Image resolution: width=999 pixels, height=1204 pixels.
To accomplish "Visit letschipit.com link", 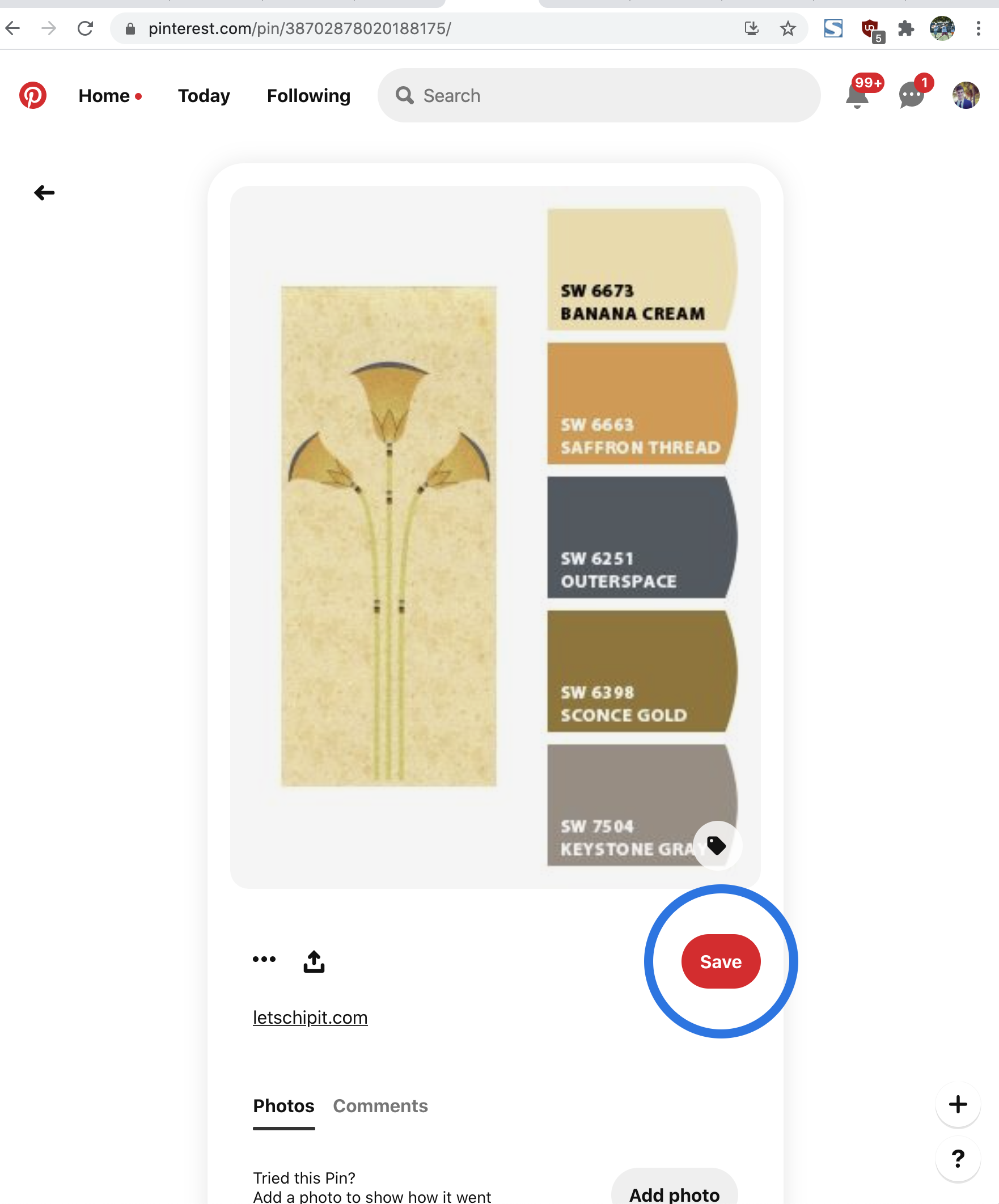I will (310, 1018).
